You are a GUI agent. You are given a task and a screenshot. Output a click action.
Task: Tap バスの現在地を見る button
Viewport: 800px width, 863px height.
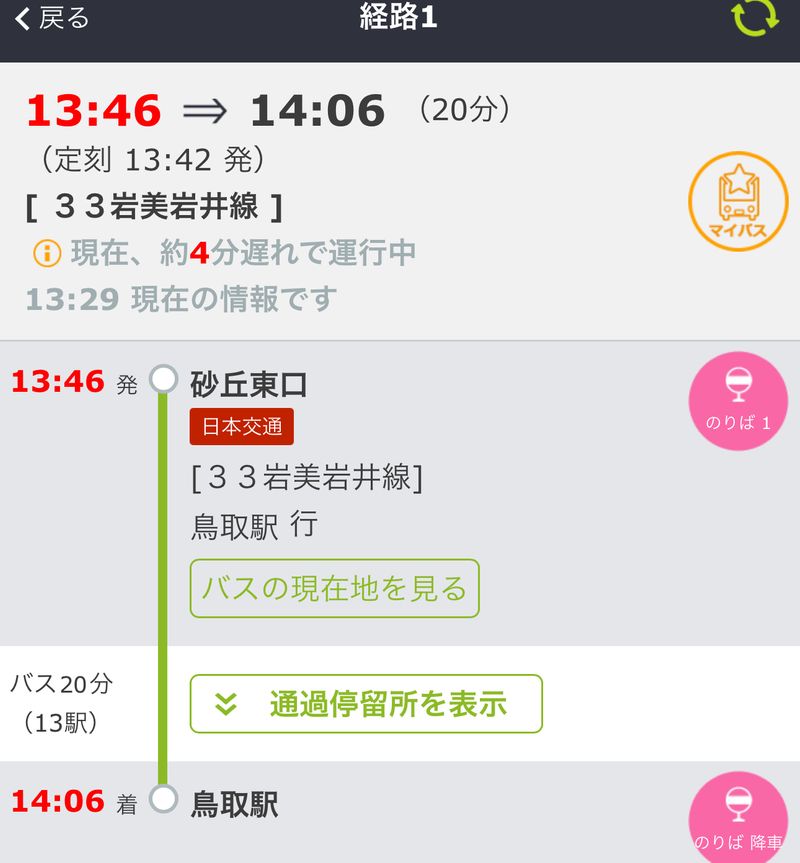[334, 588]
